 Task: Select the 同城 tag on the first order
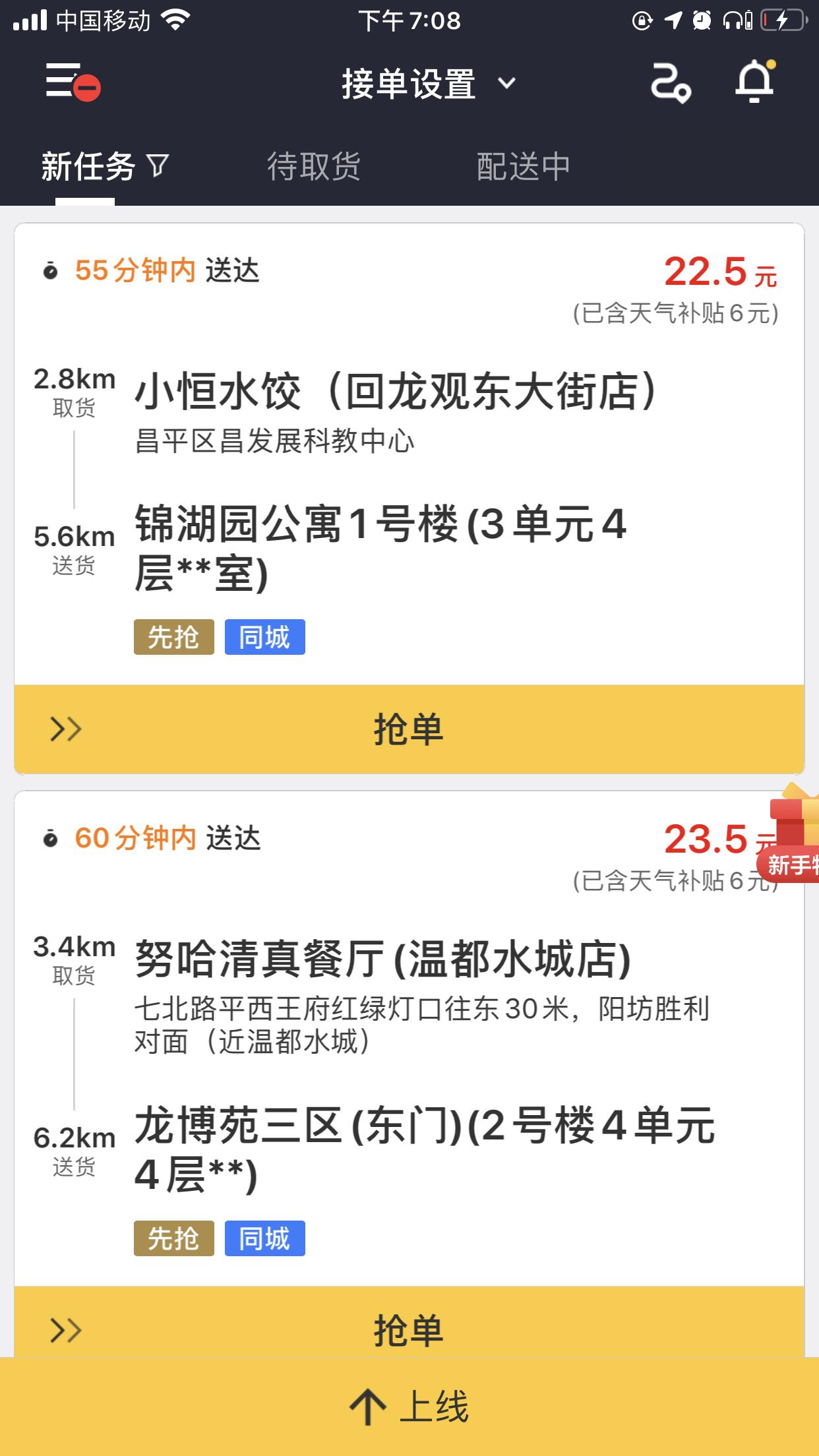point(266,638)
